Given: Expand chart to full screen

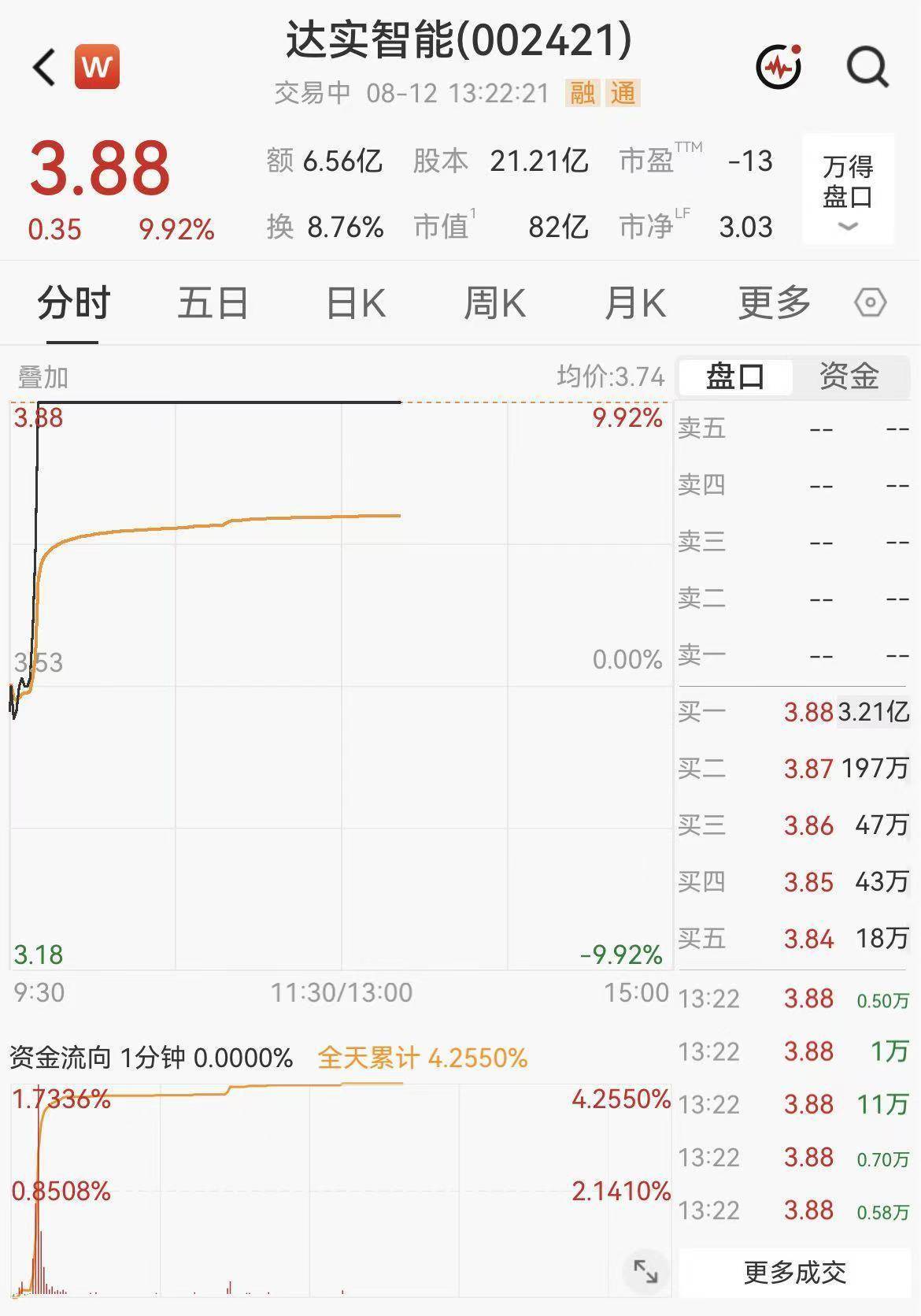Looking at the screenshot, I should pos(645,1271).
